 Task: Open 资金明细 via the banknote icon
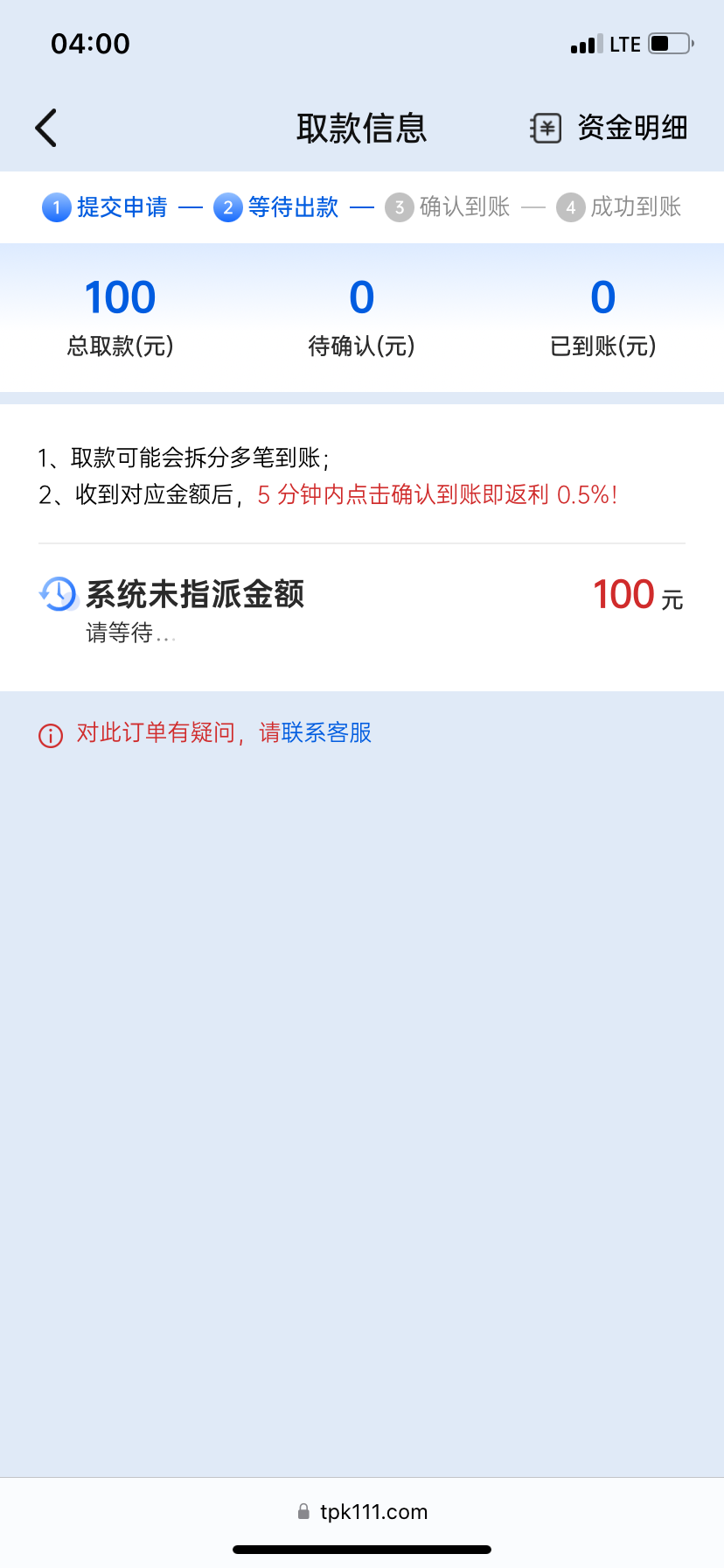[x=546, y=127]
